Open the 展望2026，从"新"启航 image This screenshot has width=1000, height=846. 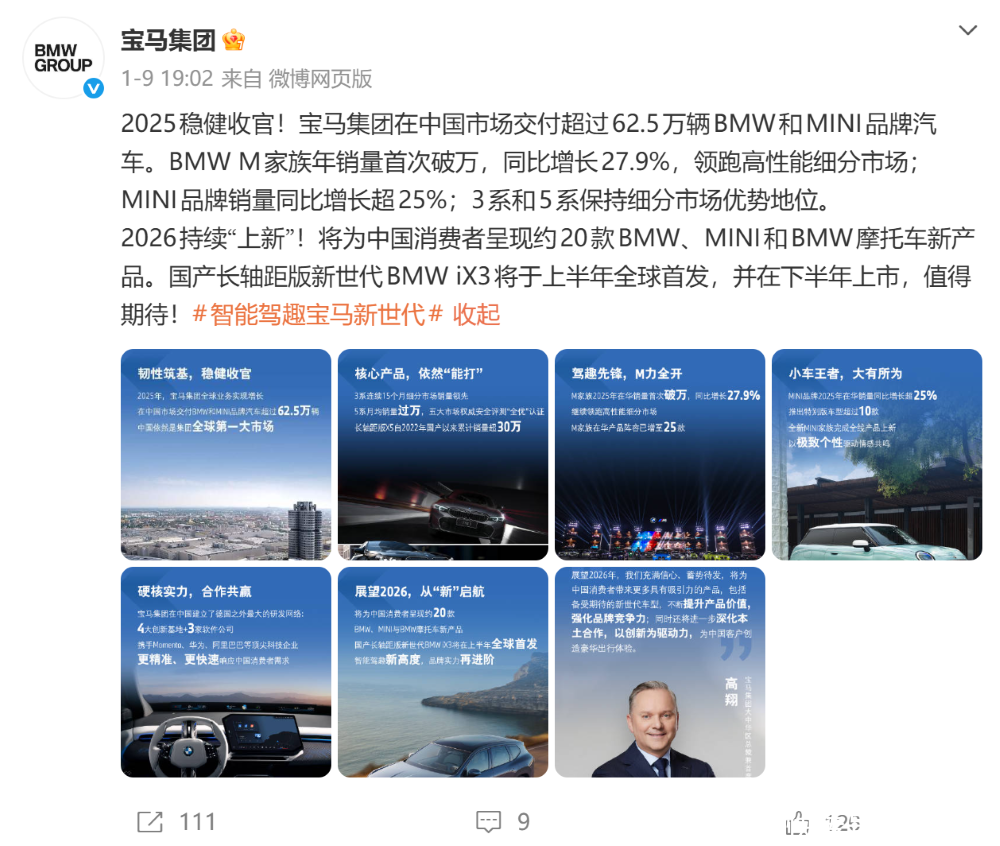[x=443, y=672]
